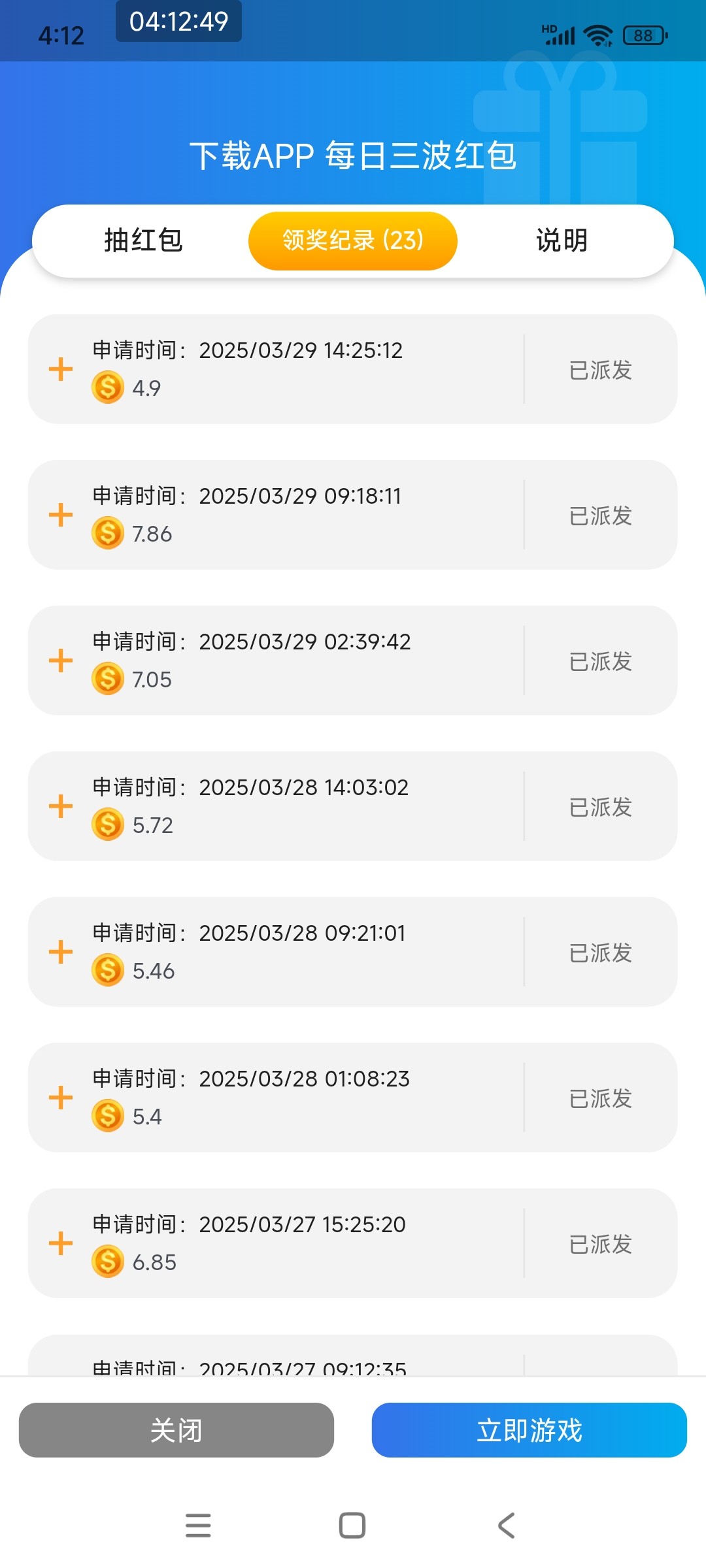Switch to the 抽红包 tab

click(143, 240)
